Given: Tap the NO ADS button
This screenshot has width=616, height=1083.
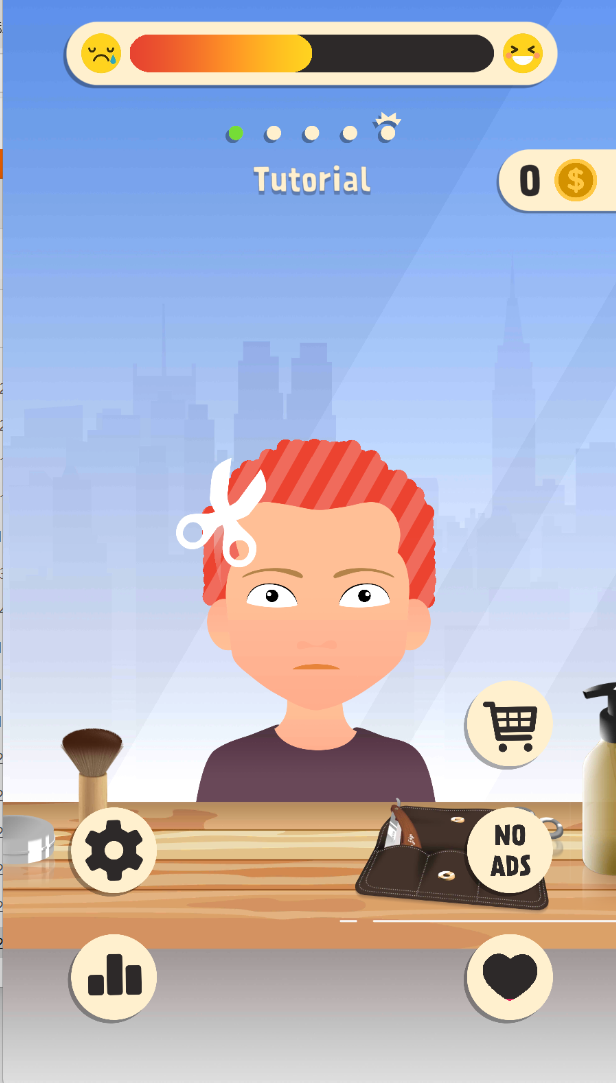Looking at the screenshot, I should tap(510, 850).
